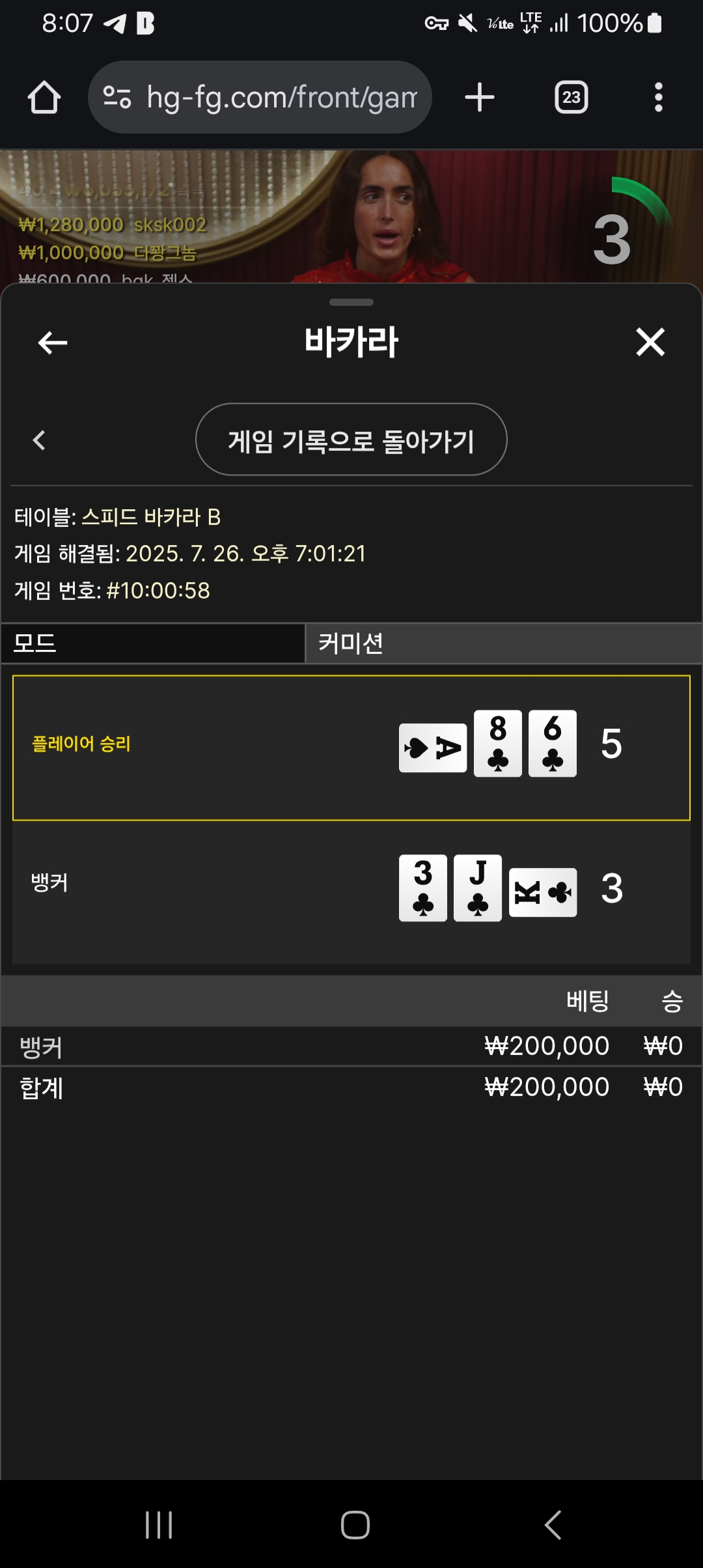The width and height of the screenshot is (703, 1568).
Task: Go back with the arrow beside 바카라
Action: click(x=53, y=343)
